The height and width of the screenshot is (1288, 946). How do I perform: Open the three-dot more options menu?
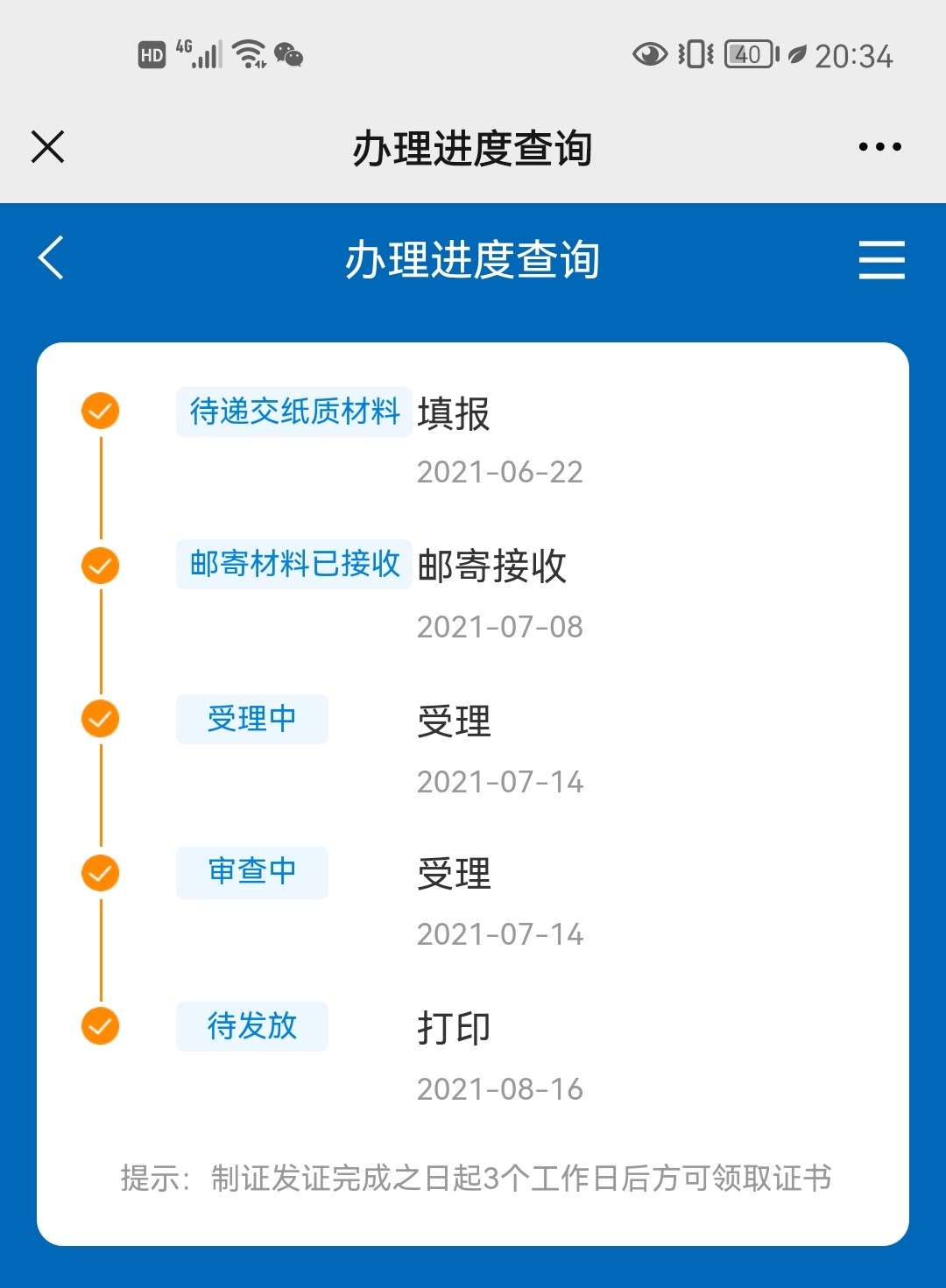(x=879, y=147)
